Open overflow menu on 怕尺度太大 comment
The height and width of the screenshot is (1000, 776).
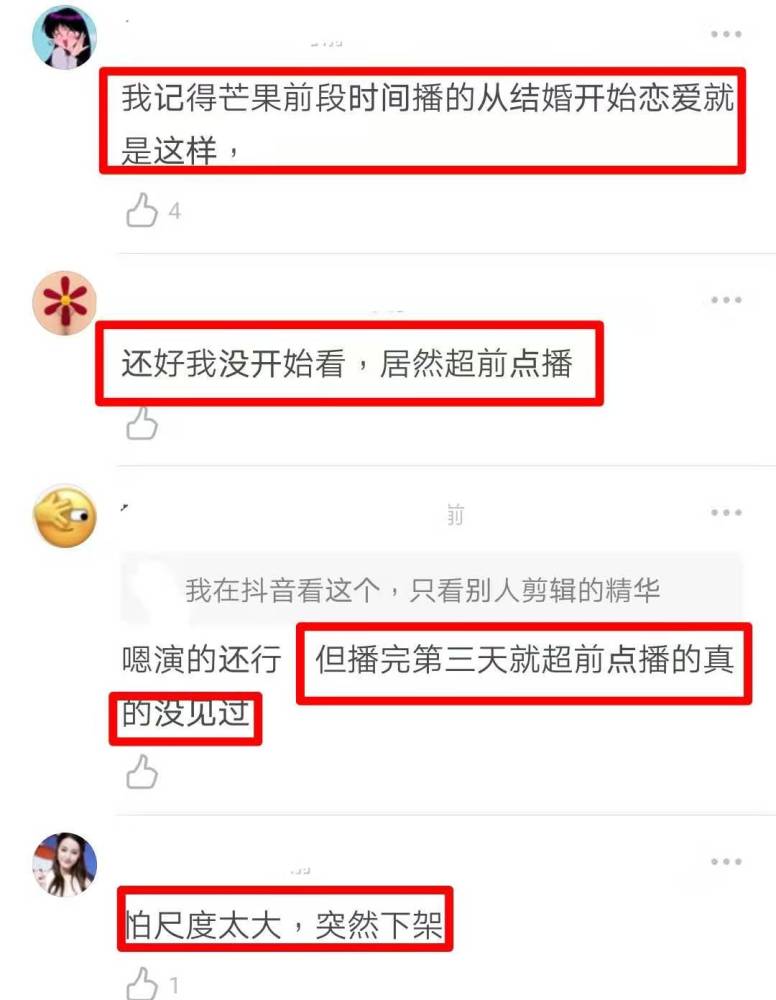point(726,862)
